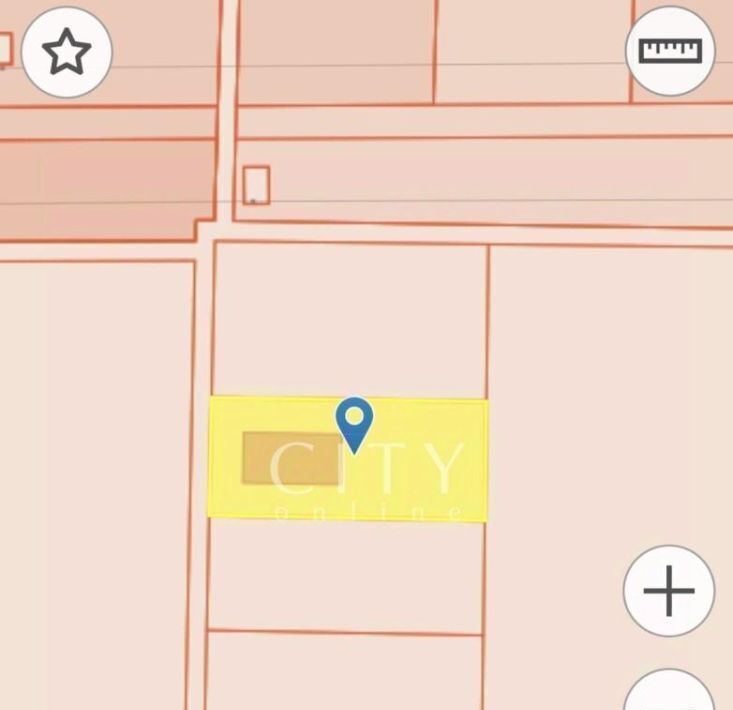The width and height of the screenshot is (733, 710).
Task: Open the ruler measurement tool
Action: 670,51
